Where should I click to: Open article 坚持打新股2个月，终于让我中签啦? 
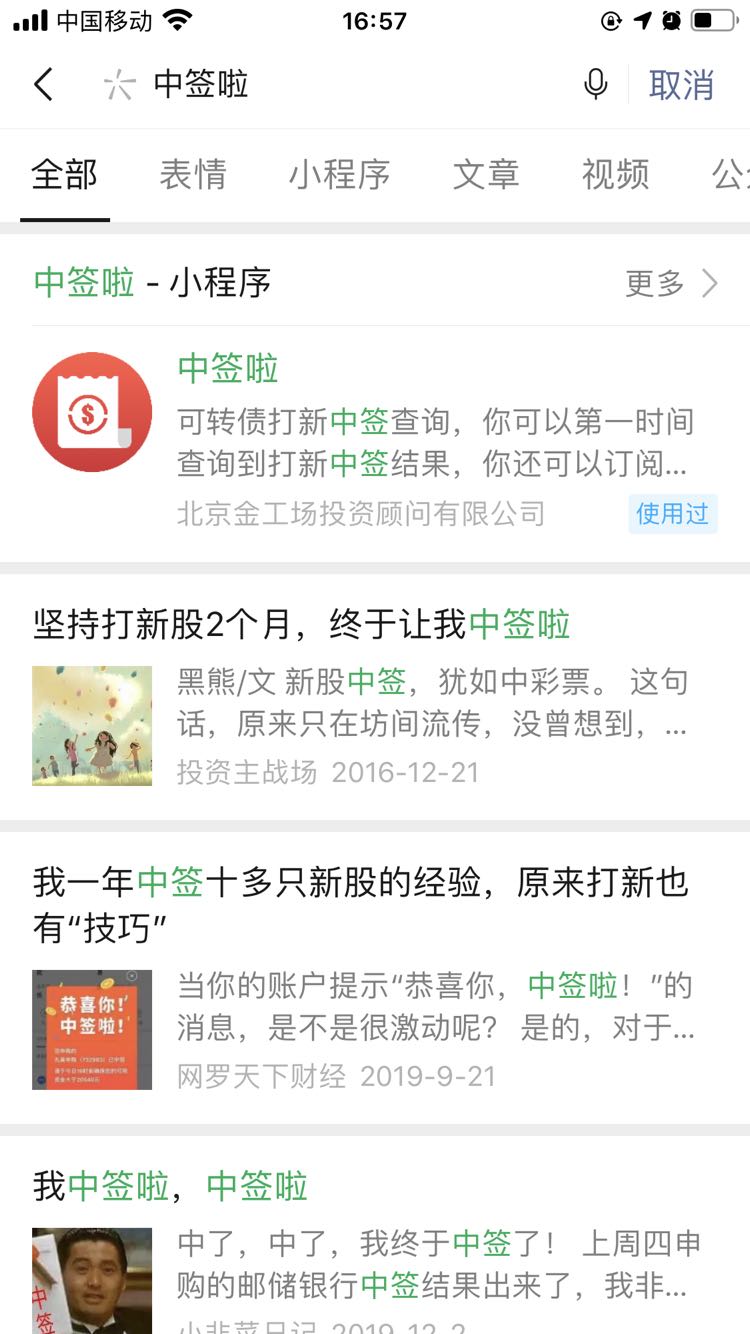pyautogui.click(x=375, y=698)
